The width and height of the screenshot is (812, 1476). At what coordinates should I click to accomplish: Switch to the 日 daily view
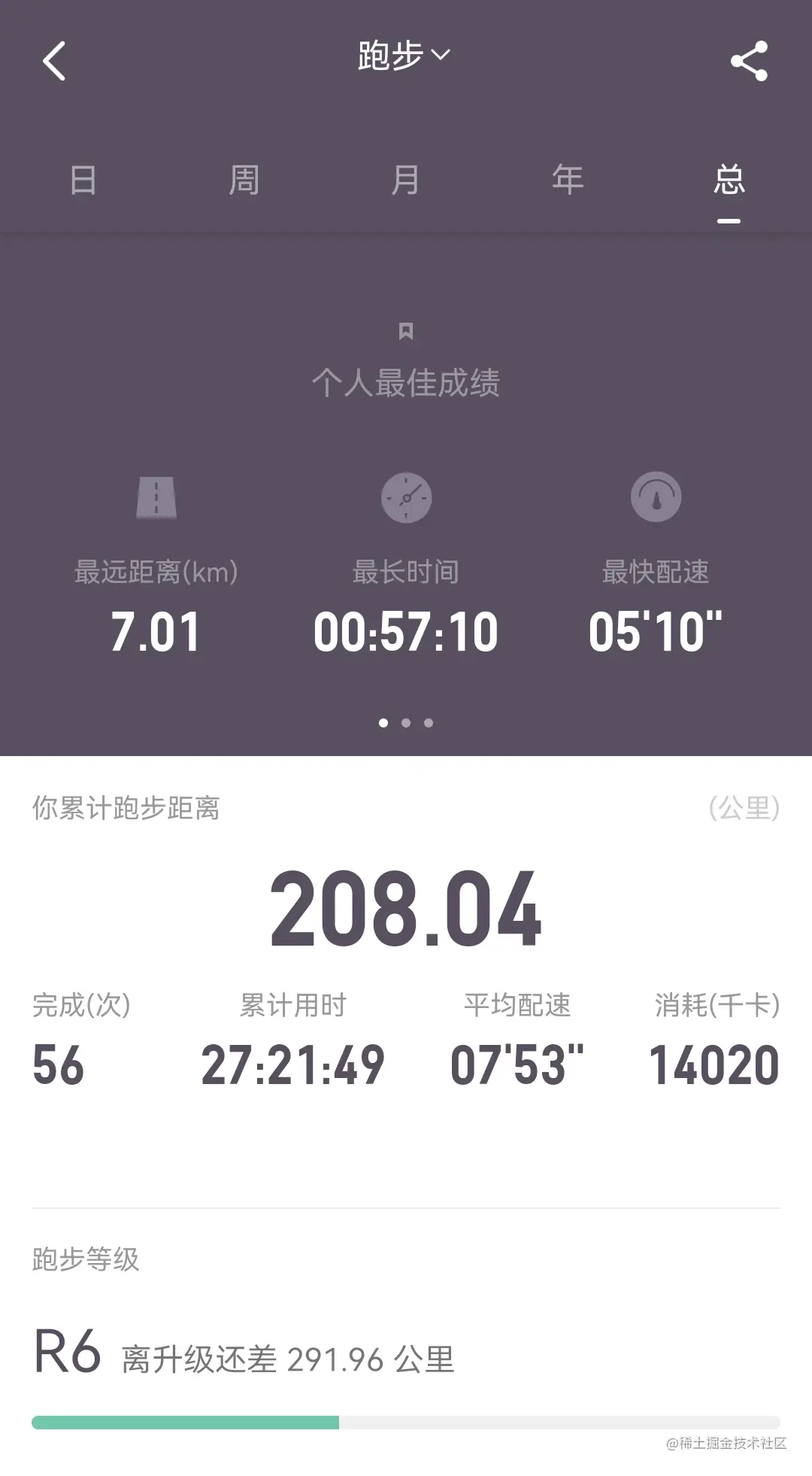point(81,180)
